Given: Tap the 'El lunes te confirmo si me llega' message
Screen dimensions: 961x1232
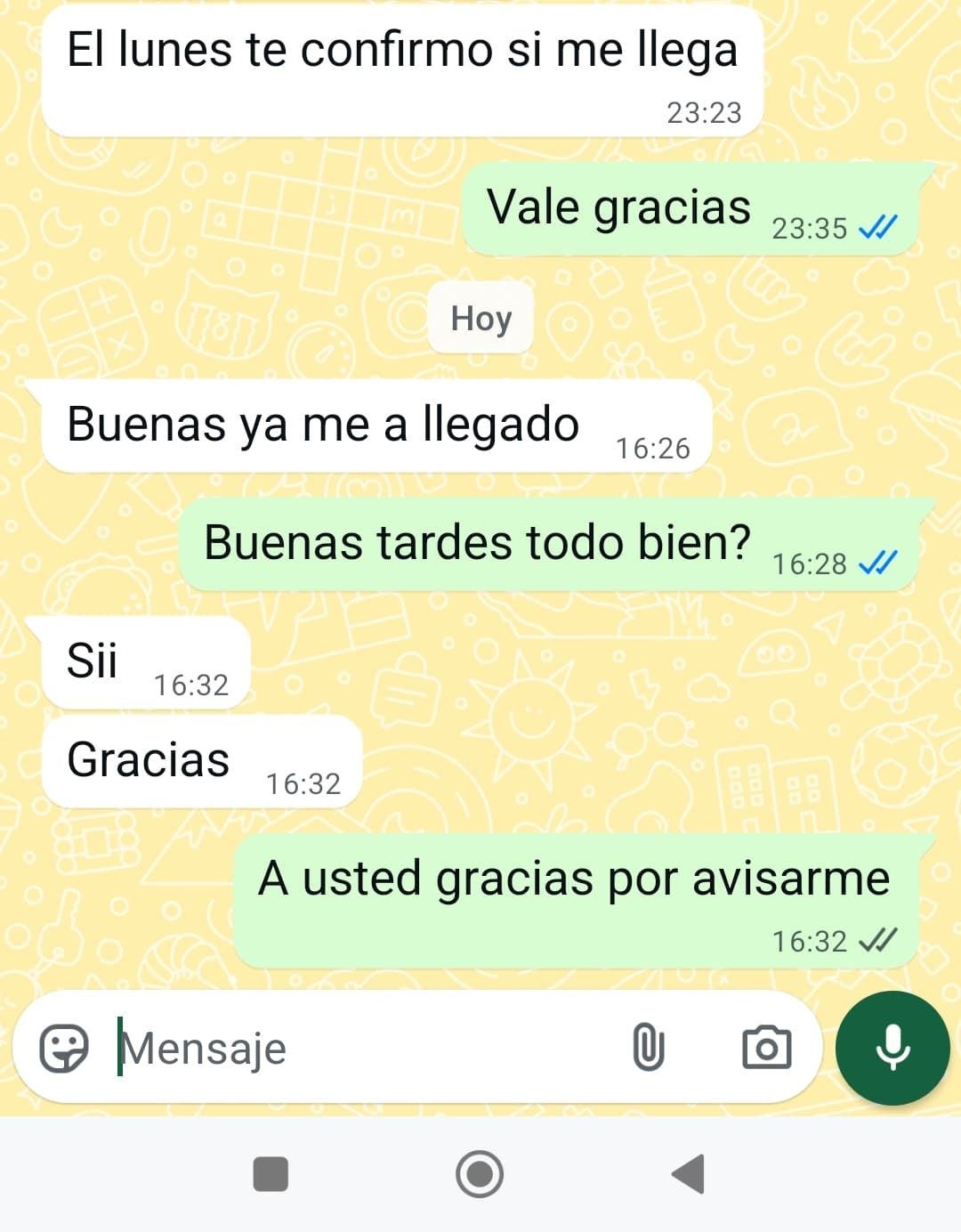Looking at the screenshot, I should pyautogui.click(x=402, y=51).
